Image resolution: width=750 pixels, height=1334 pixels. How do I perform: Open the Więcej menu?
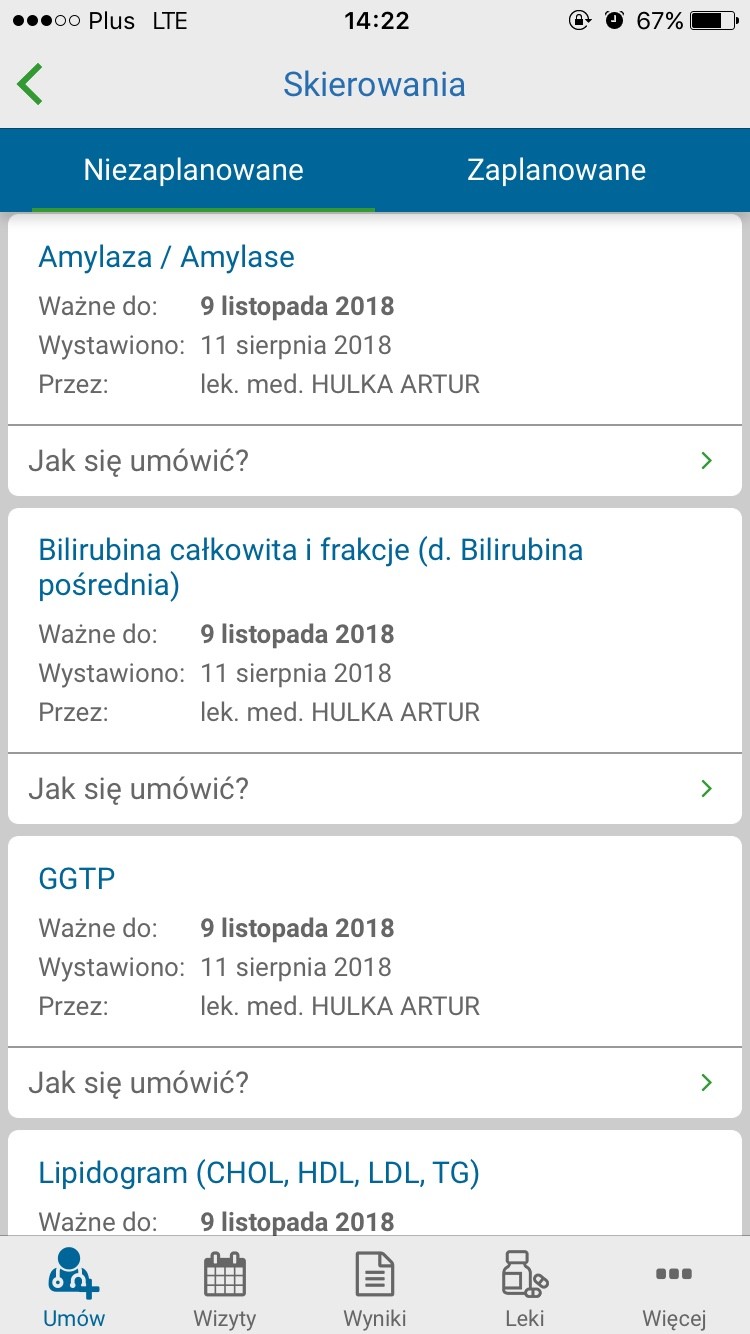[674, 1288]
